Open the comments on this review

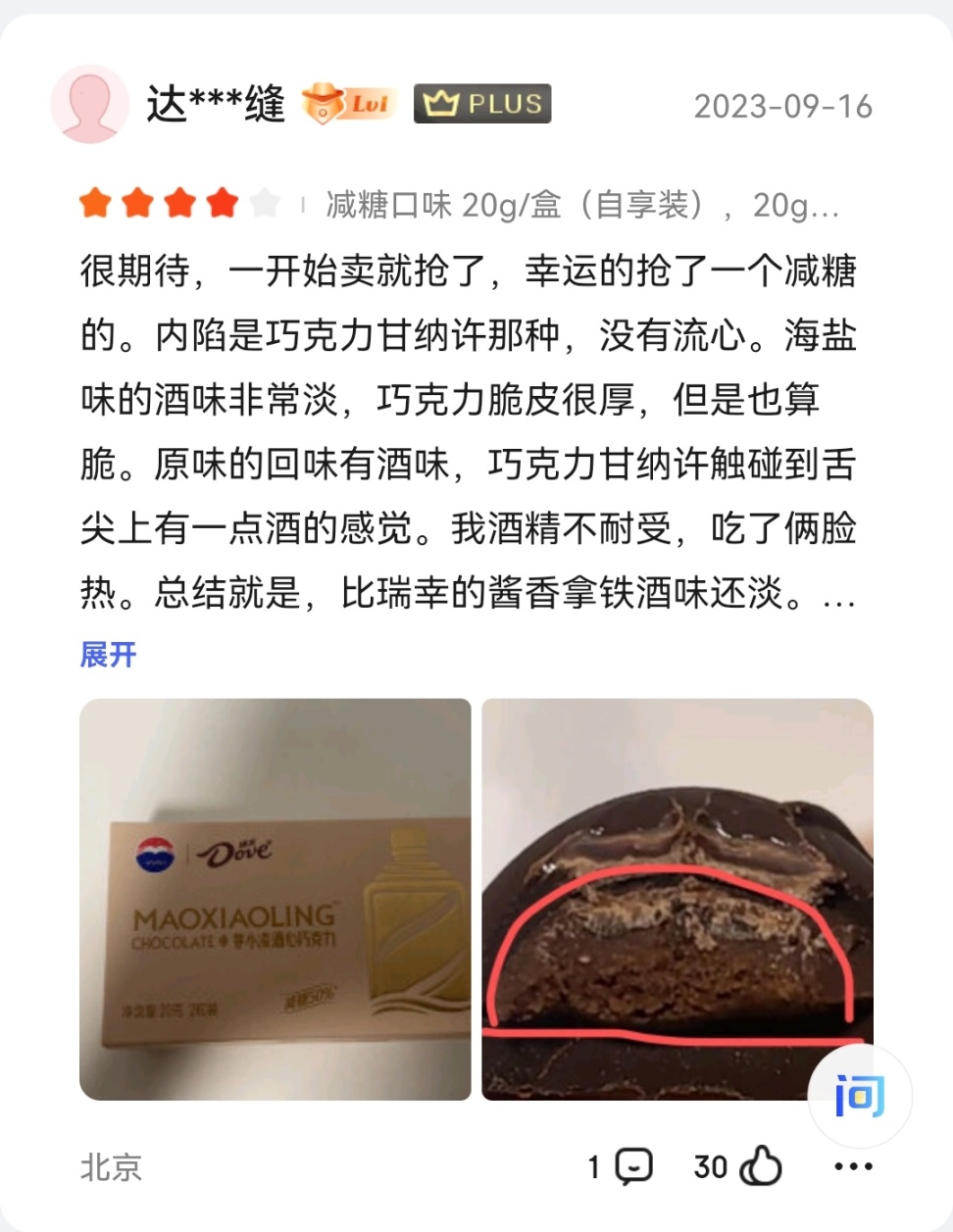[633, 1166]
